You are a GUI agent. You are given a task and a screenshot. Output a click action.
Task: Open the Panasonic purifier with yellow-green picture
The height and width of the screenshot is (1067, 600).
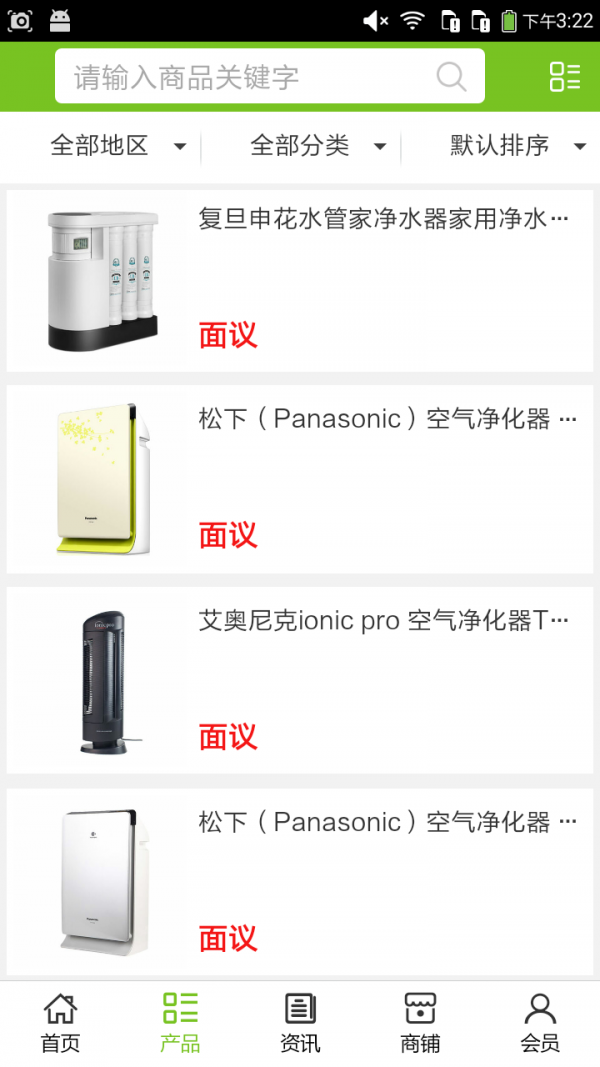(x=300, y=480)
